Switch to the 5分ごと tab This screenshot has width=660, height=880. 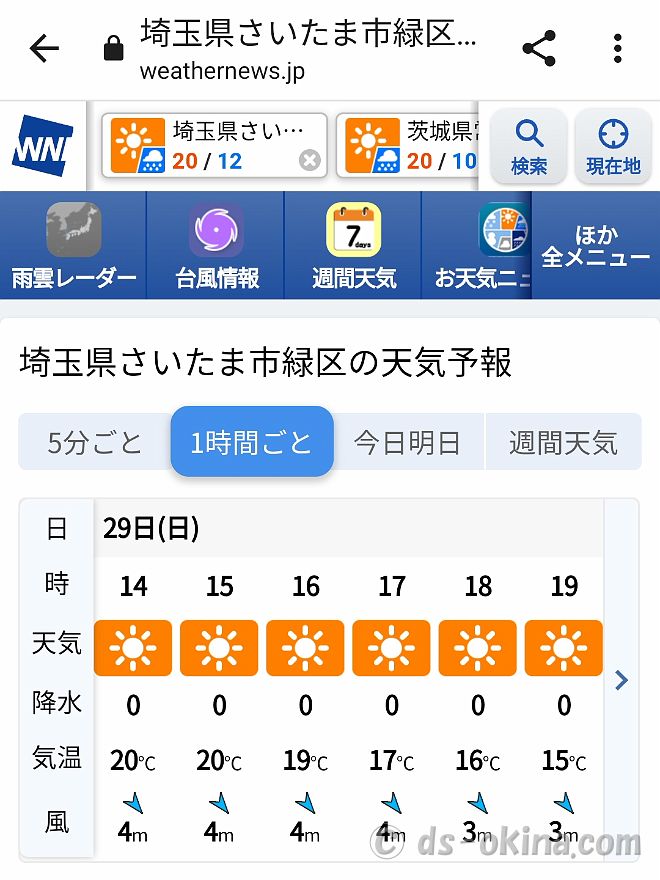(95, 442)
